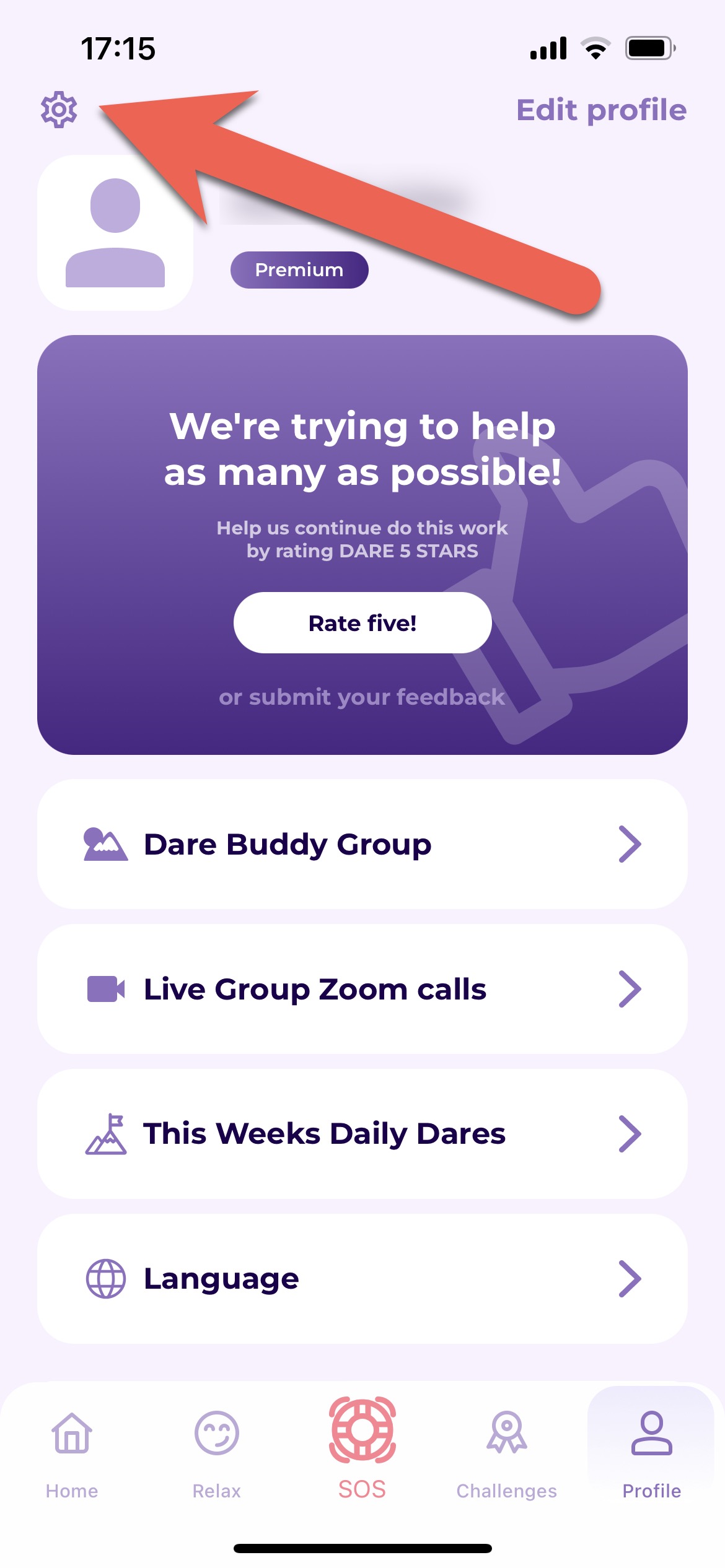Tap Edit profile
Viewport: 725px width, 1568px height.
coord(601,110)
